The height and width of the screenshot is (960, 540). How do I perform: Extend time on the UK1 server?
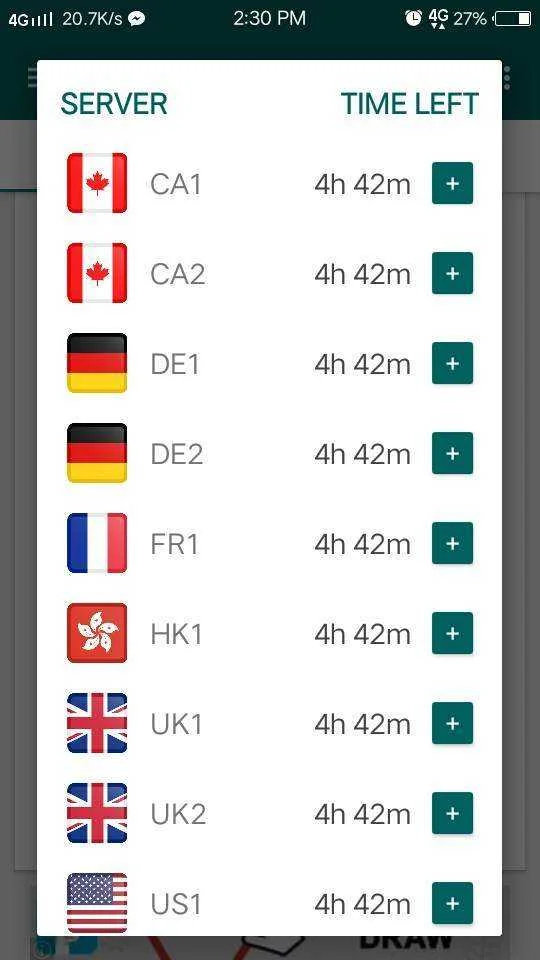(452, 723)
